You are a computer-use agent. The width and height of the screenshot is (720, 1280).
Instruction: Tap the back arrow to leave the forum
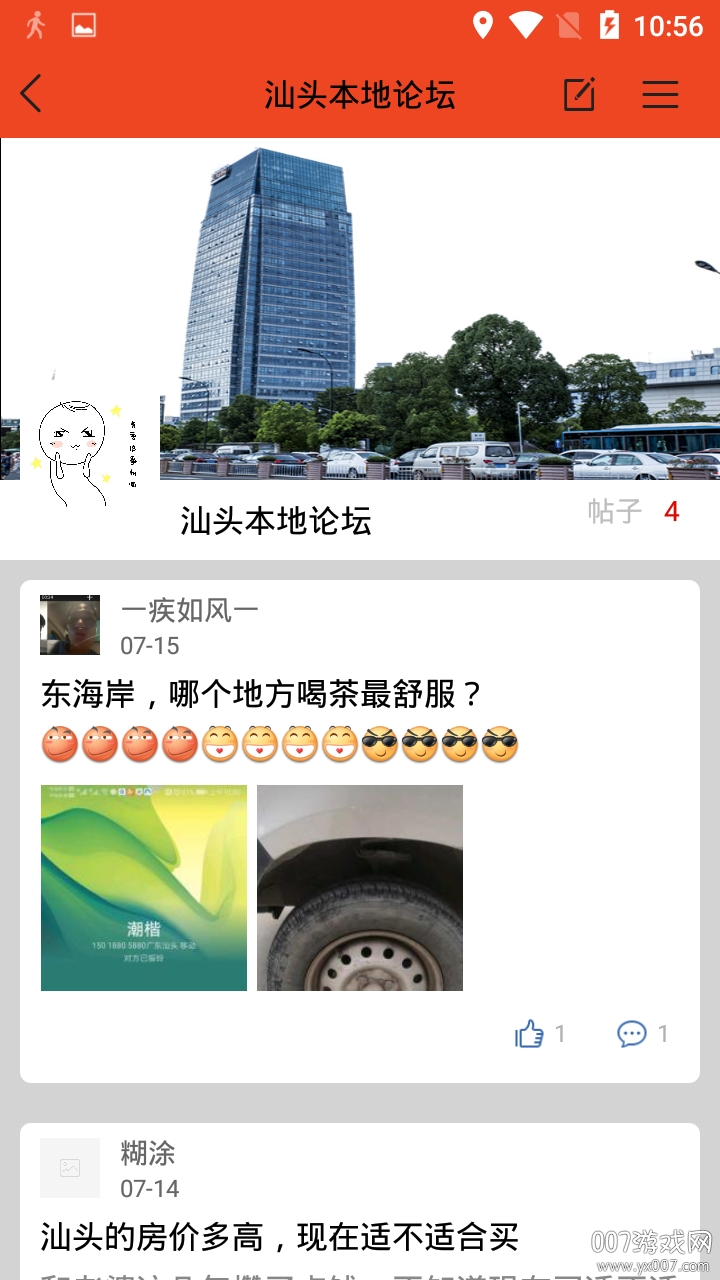30,95
